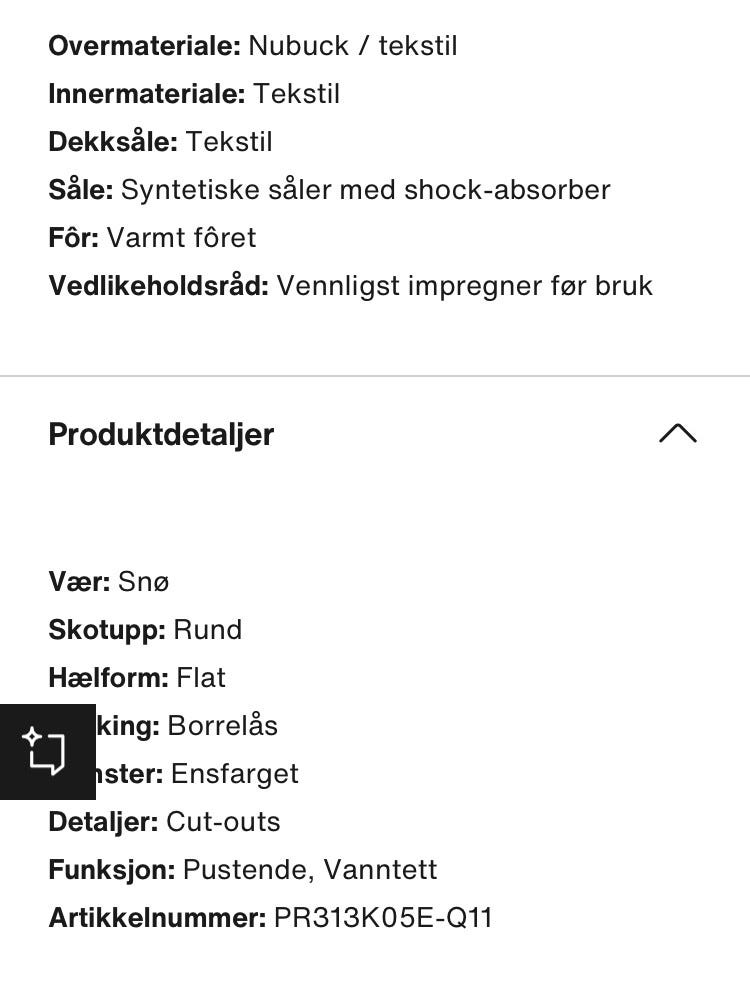Viewport: 750px width, 1007px height.
Task: Click the Skotupp: Rund entry
Action: (145, 629)
